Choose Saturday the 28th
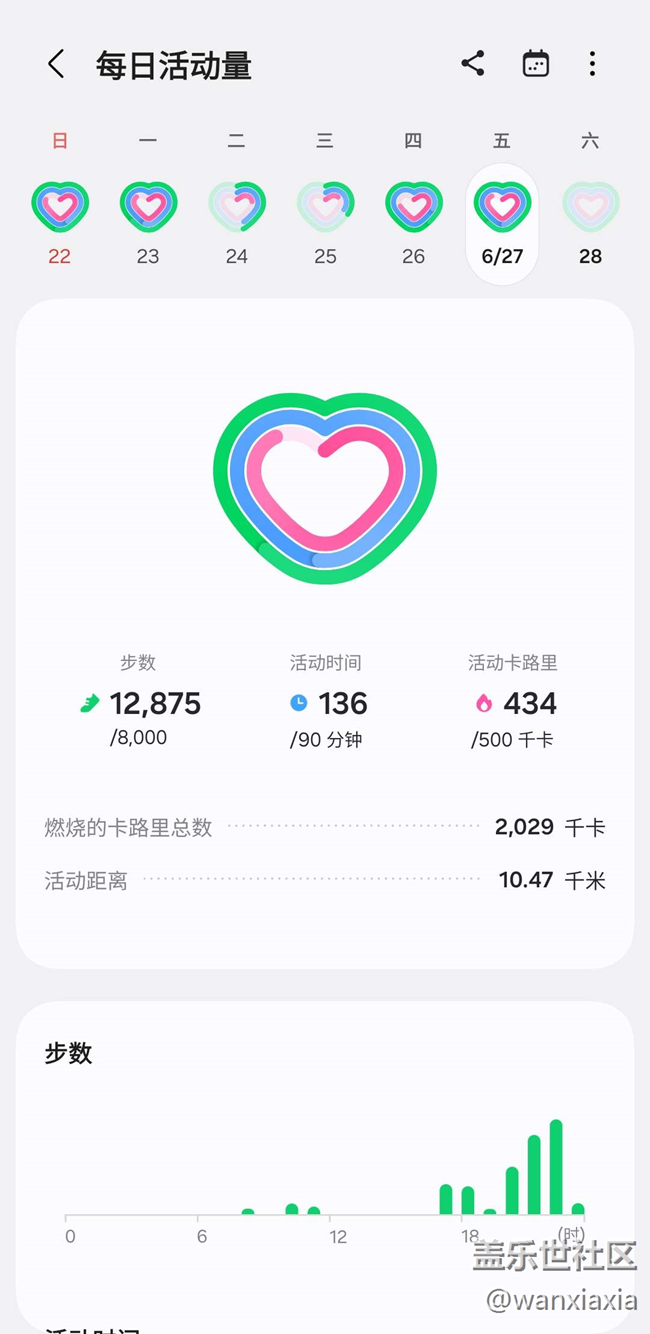 [x=591, y=223]
